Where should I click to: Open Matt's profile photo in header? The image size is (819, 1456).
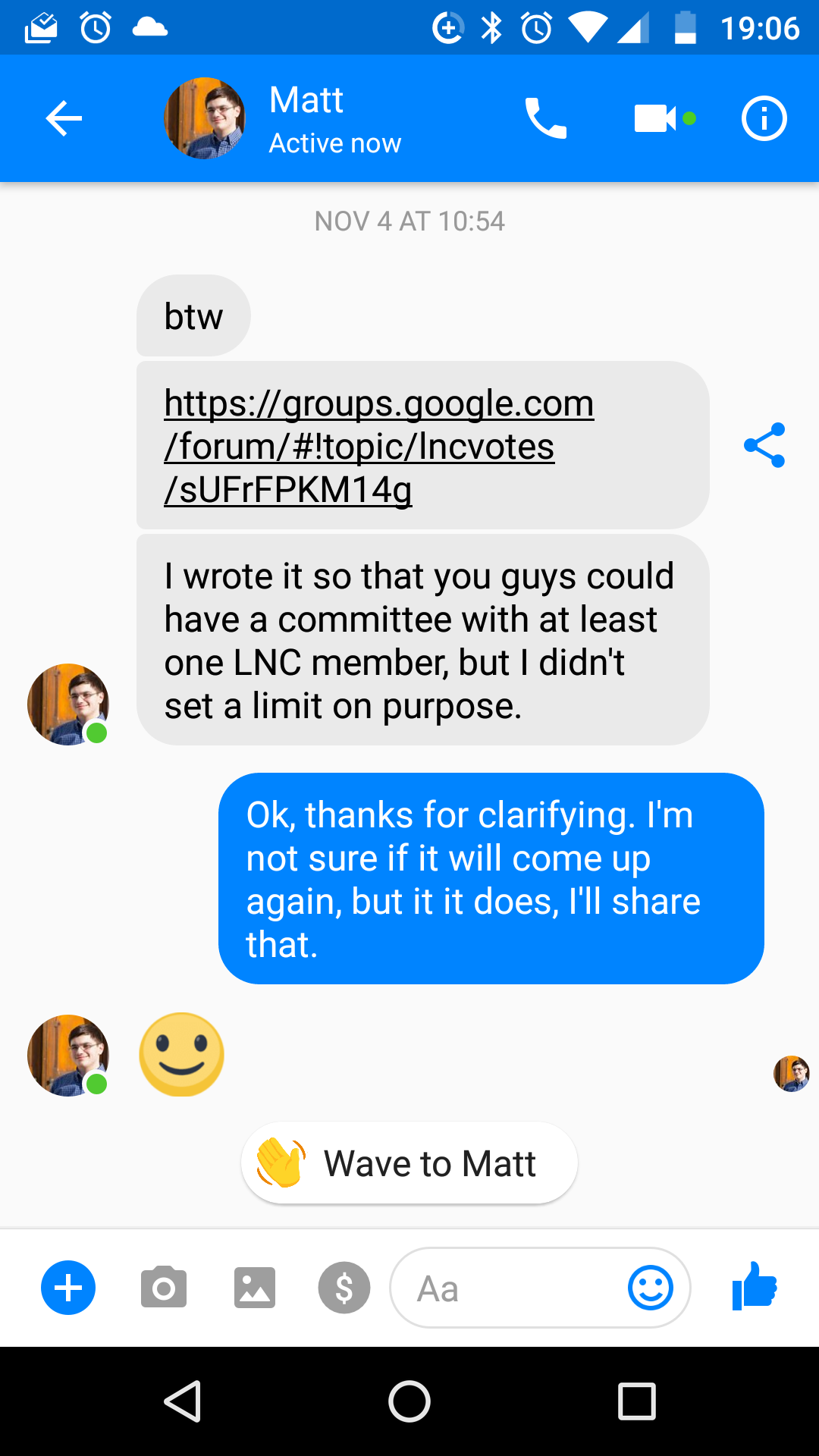point(205,118)
